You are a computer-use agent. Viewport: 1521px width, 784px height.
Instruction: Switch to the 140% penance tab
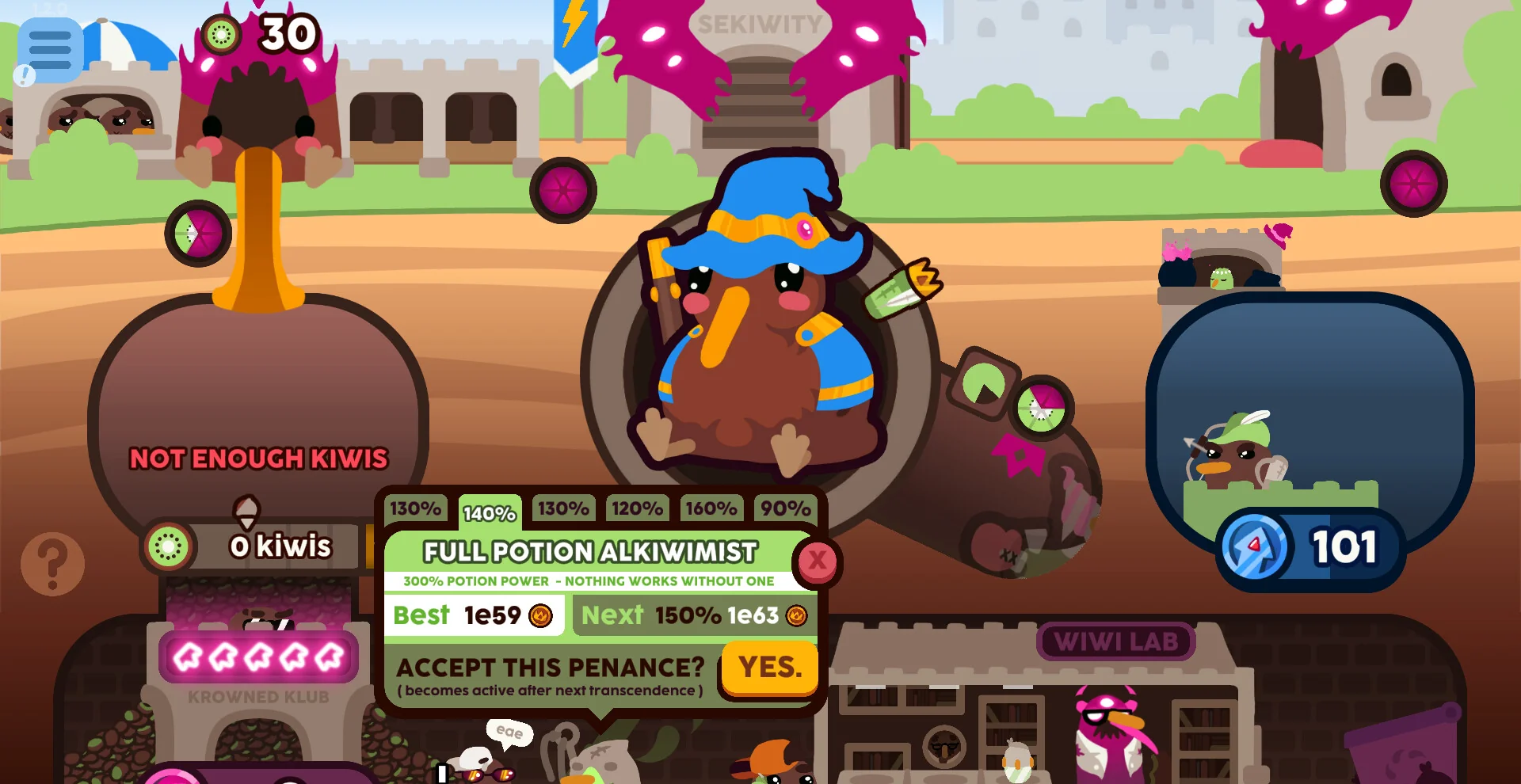click(x=489, y=513)
